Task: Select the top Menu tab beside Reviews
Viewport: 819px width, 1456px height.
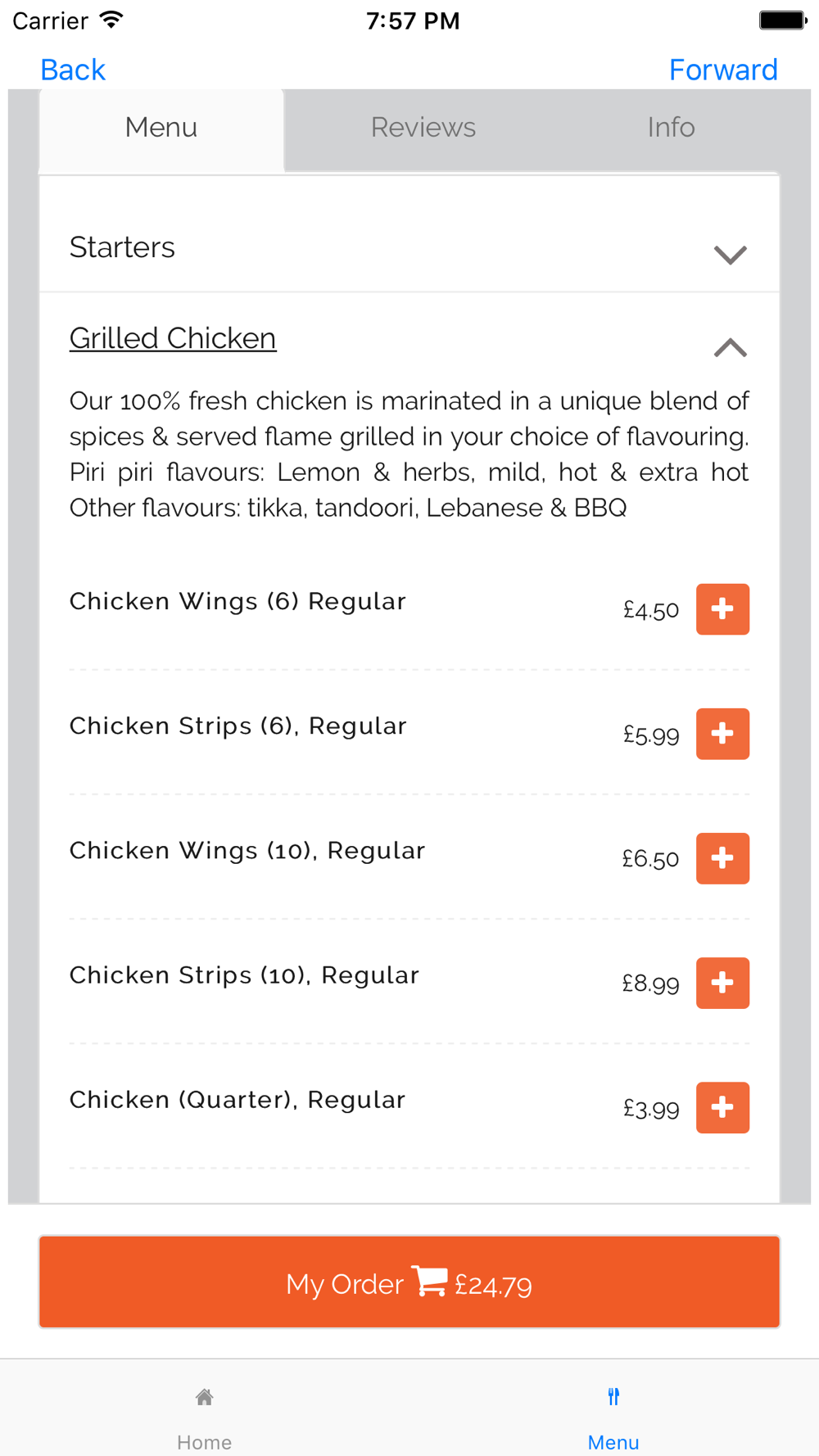Action: (x=161, y=128)
